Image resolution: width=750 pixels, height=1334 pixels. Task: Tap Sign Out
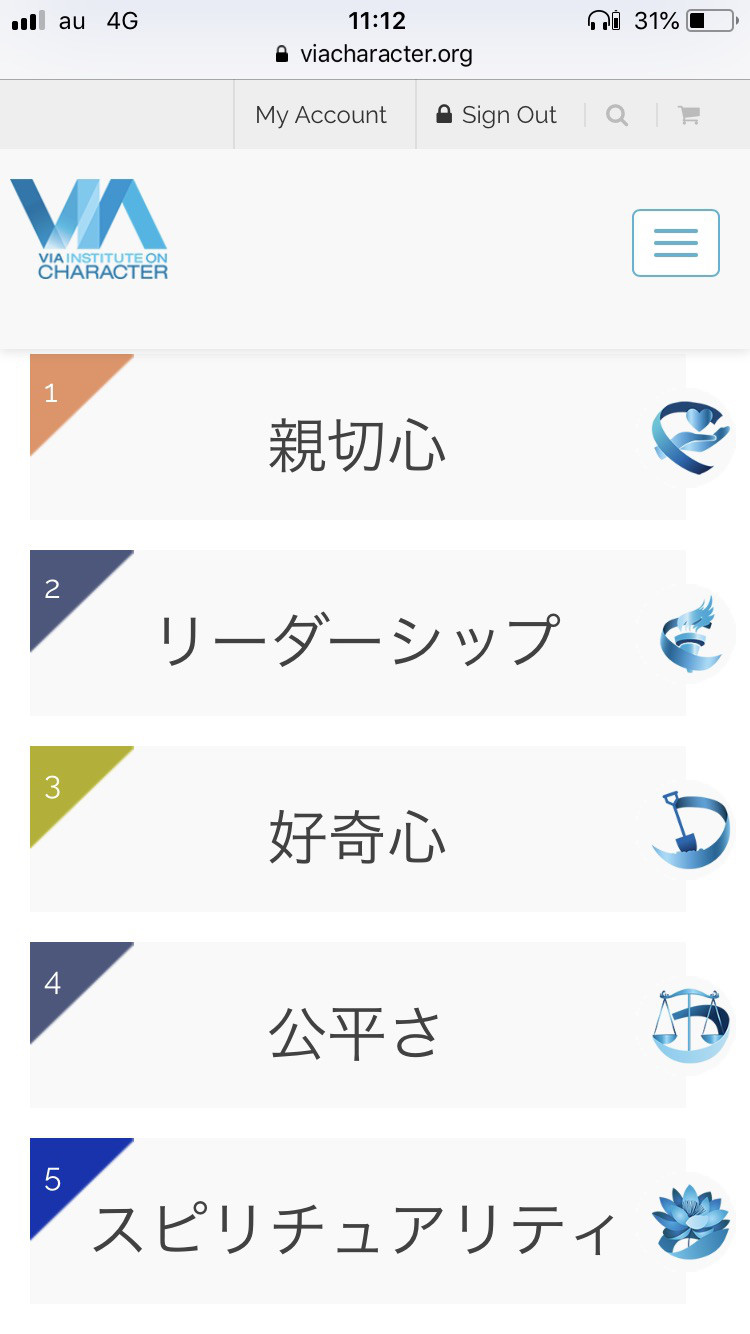(x=497, y=115)
